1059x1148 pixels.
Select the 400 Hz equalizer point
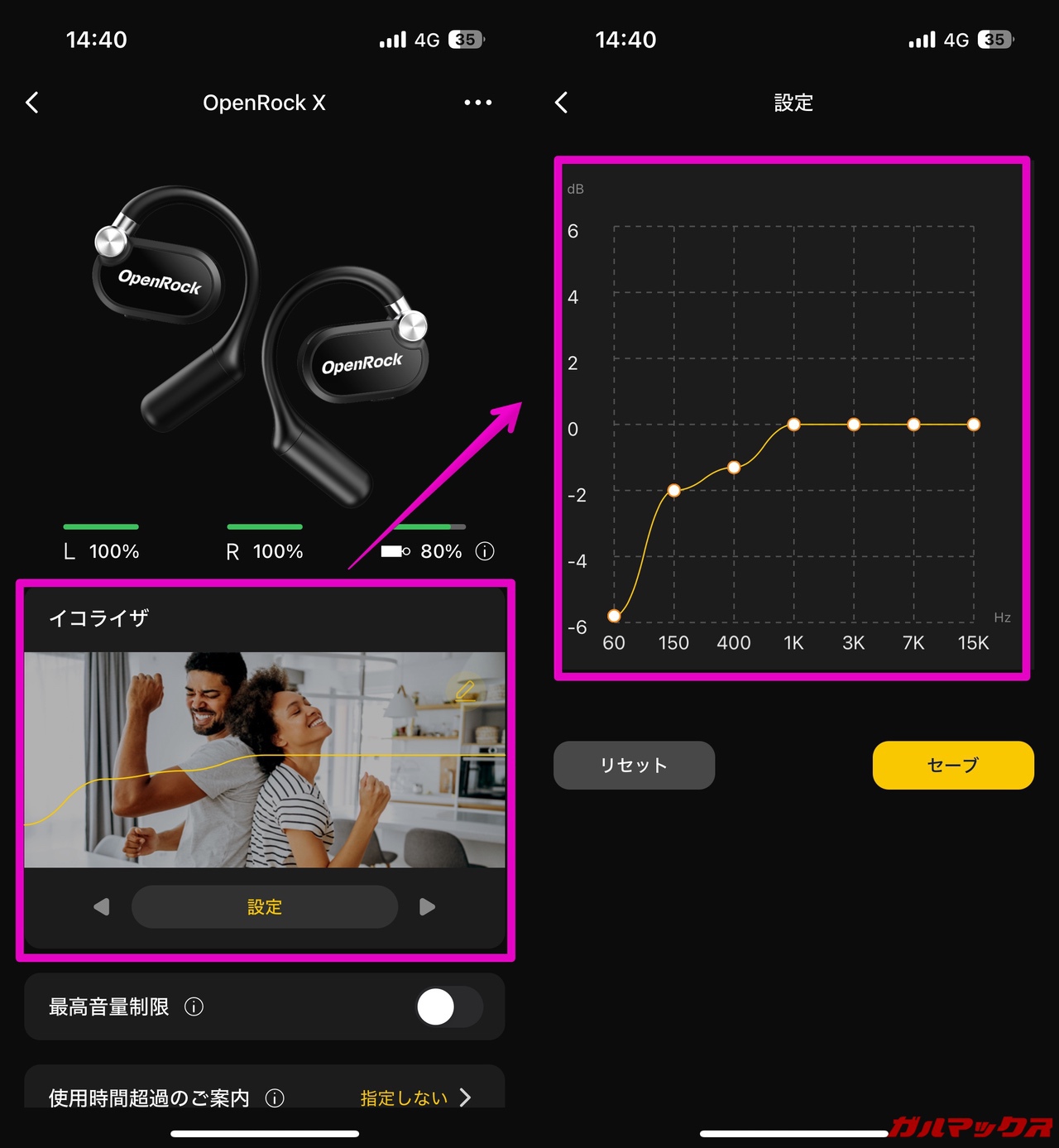734,468
